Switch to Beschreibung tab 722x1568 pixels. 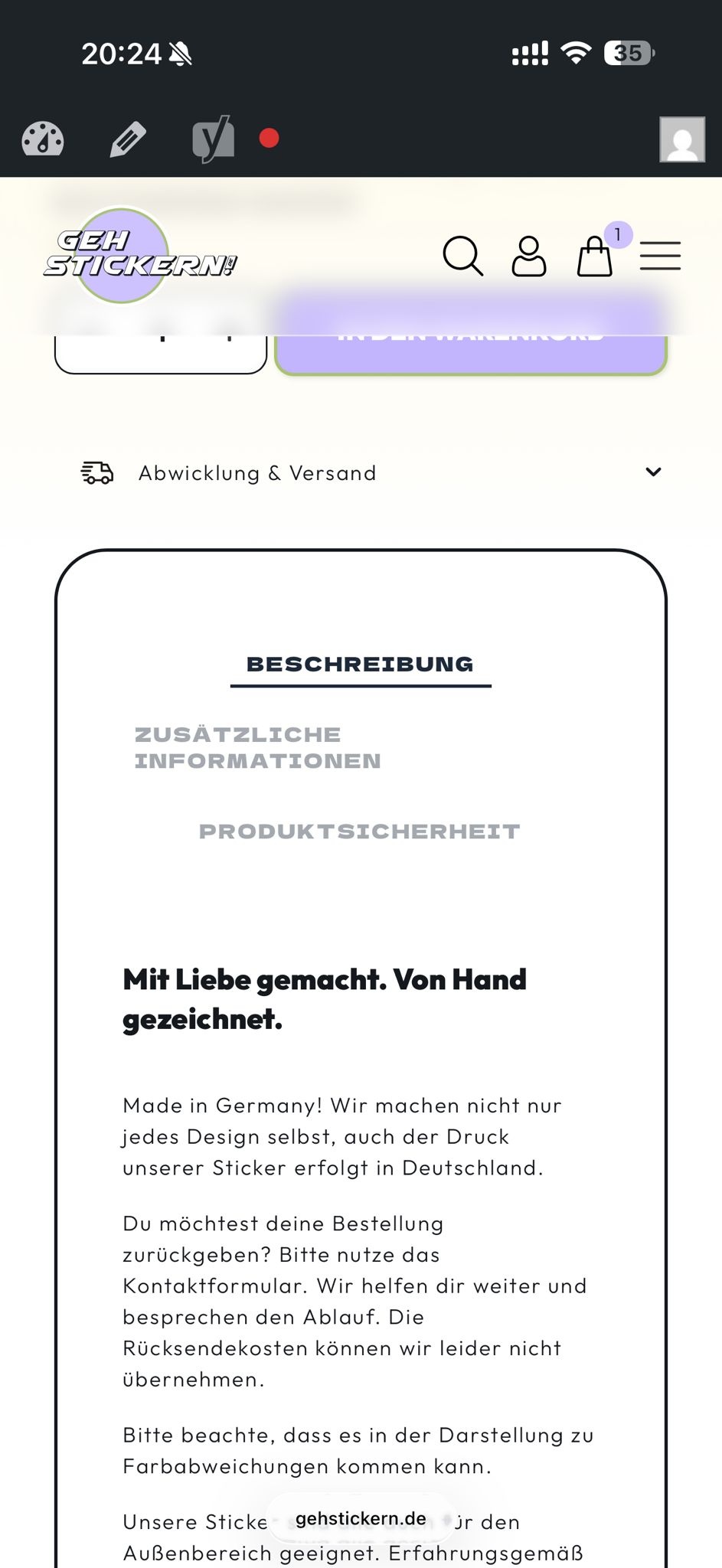coord(360,665)
